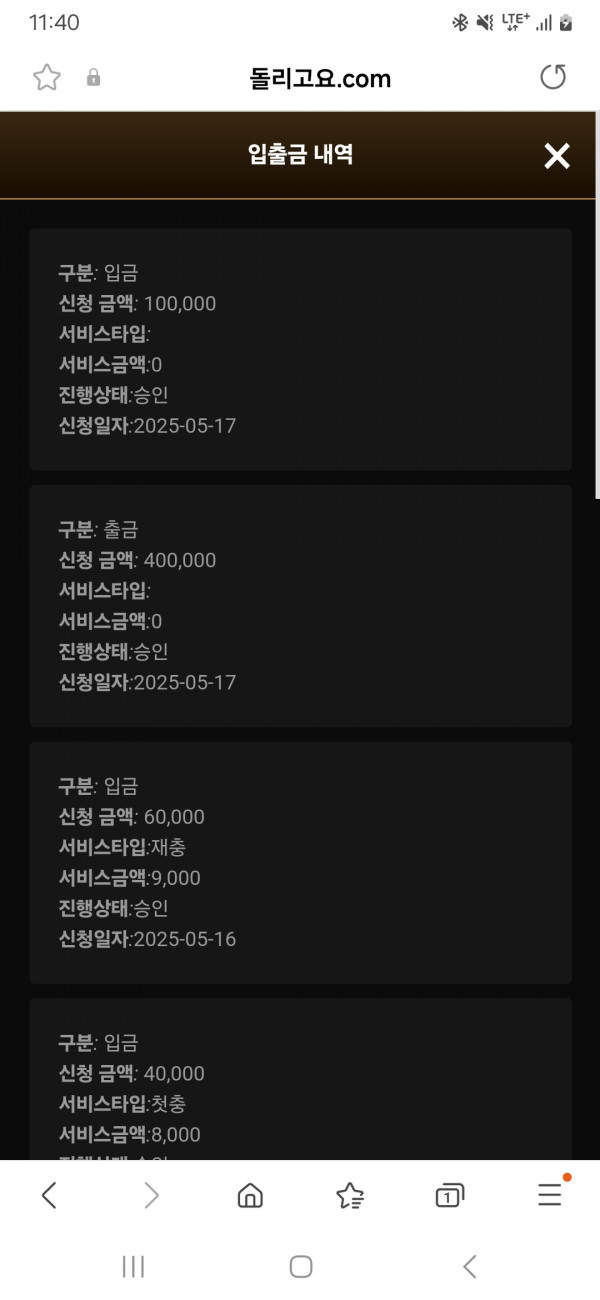Image resolution: width=600 pixels, height=1300 pixels.
Task: Open the browser home page
Action: click(250, 1195)
